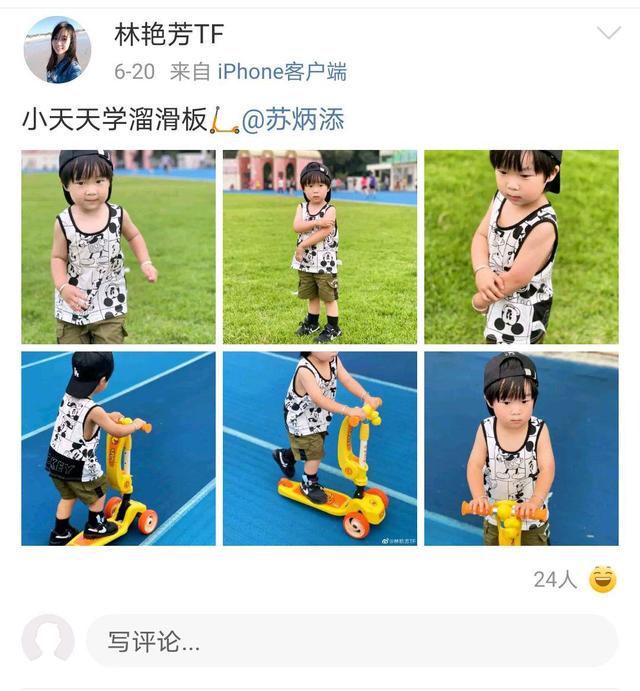
Task: Open sixth photo, boy holding scooter handlebars
Action: [x=521, y=448]
